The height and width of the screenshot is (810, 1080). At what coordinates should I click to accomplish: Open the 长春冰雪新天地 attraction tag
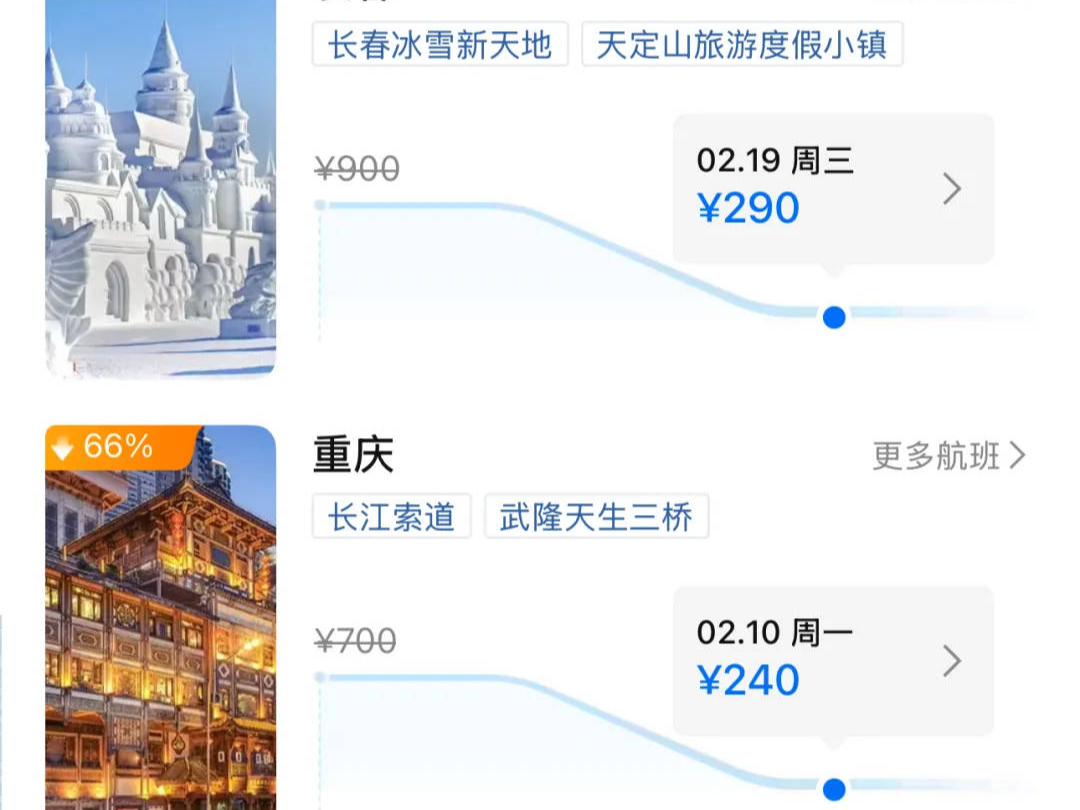tap(439, 45)
